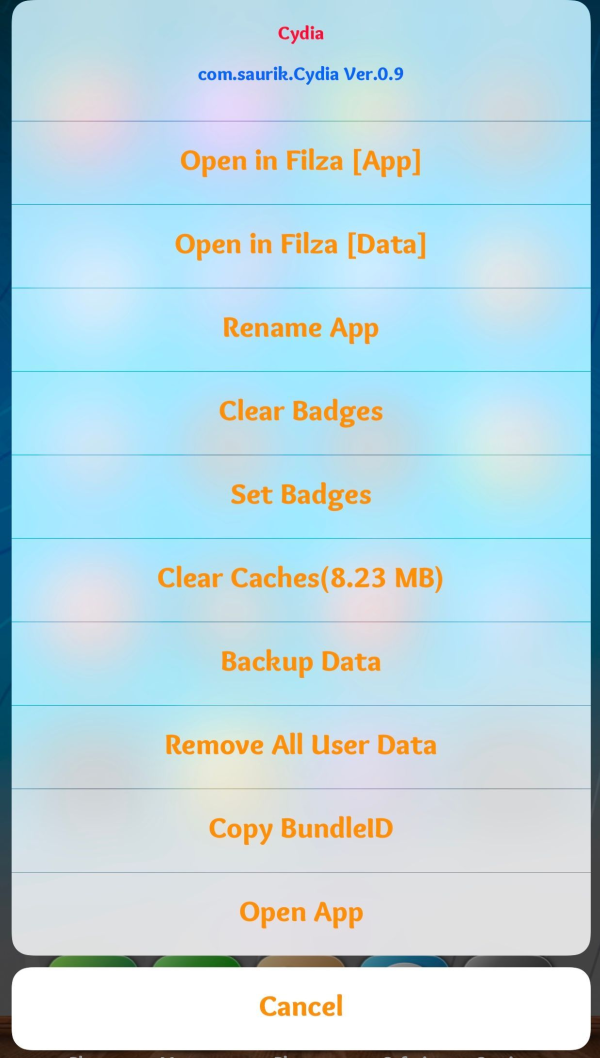
Task: Clear Caches (8.23 MB)
Action: pos(300,578)
